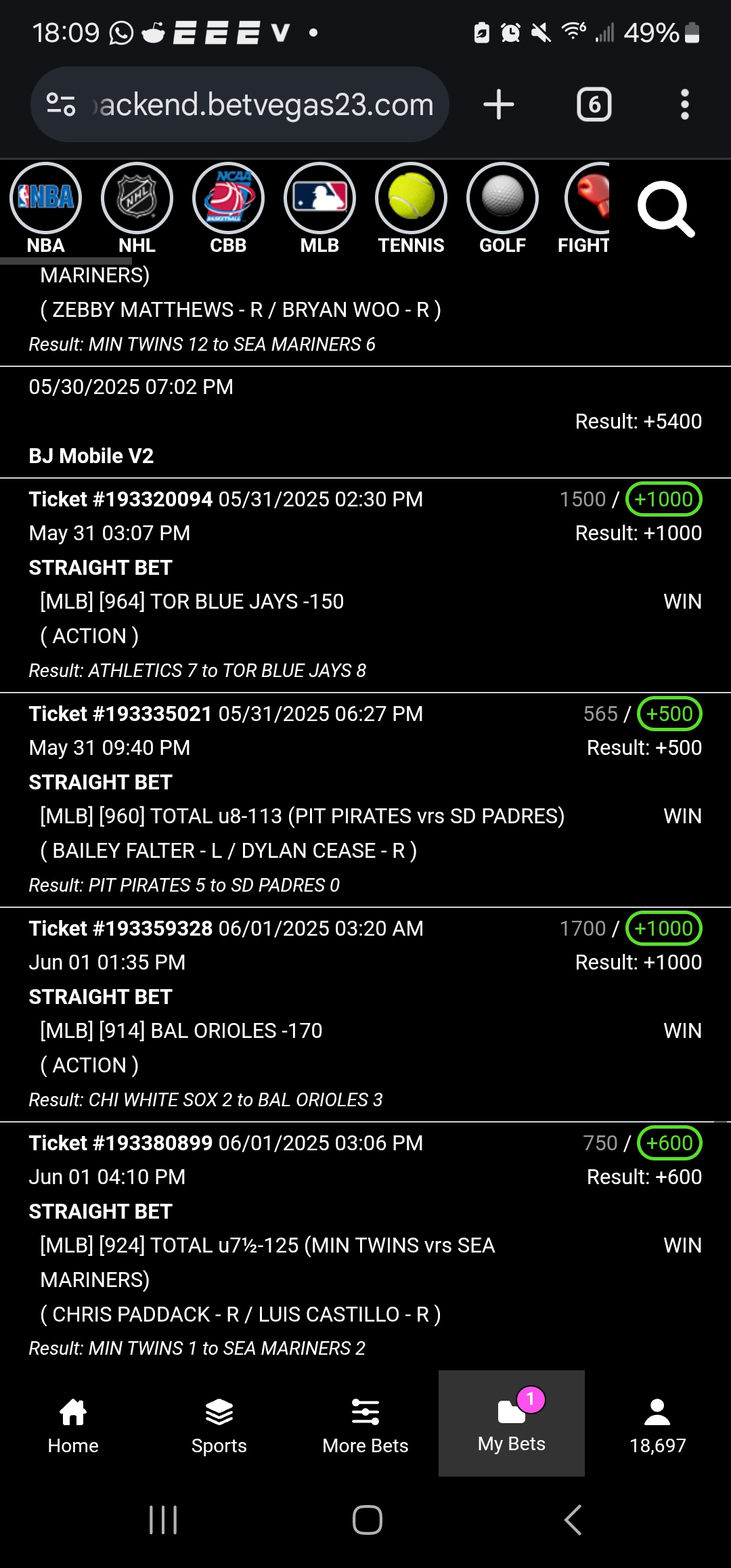Open the Sports section from bottom navigation
Viewport: 731px width, 1568px height.
click(219, 1424)
